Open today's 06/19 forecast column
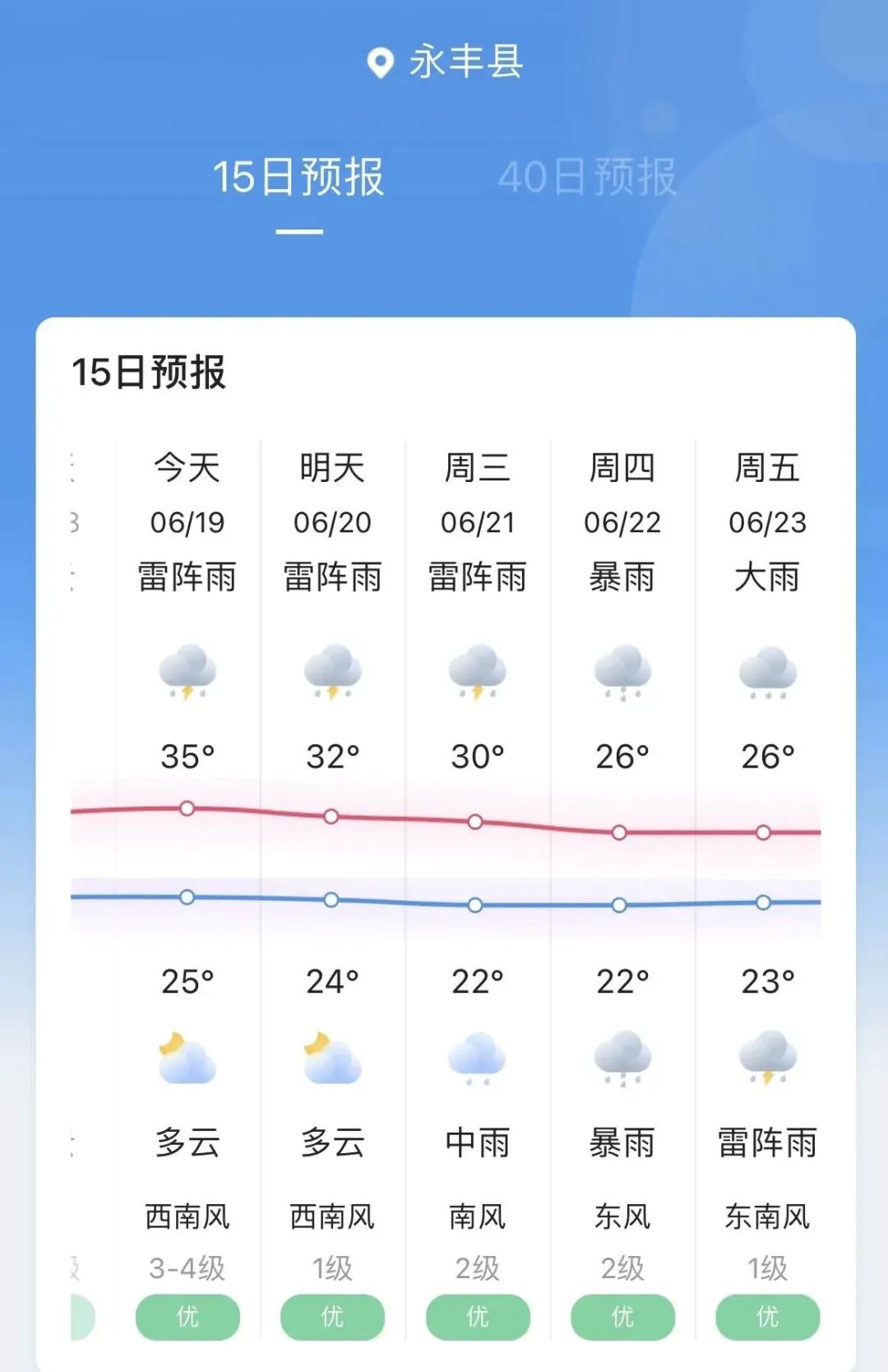Image resolution: width=888 pixels, height=1372 pixels. pyautogui.click(x=187, y=521)
